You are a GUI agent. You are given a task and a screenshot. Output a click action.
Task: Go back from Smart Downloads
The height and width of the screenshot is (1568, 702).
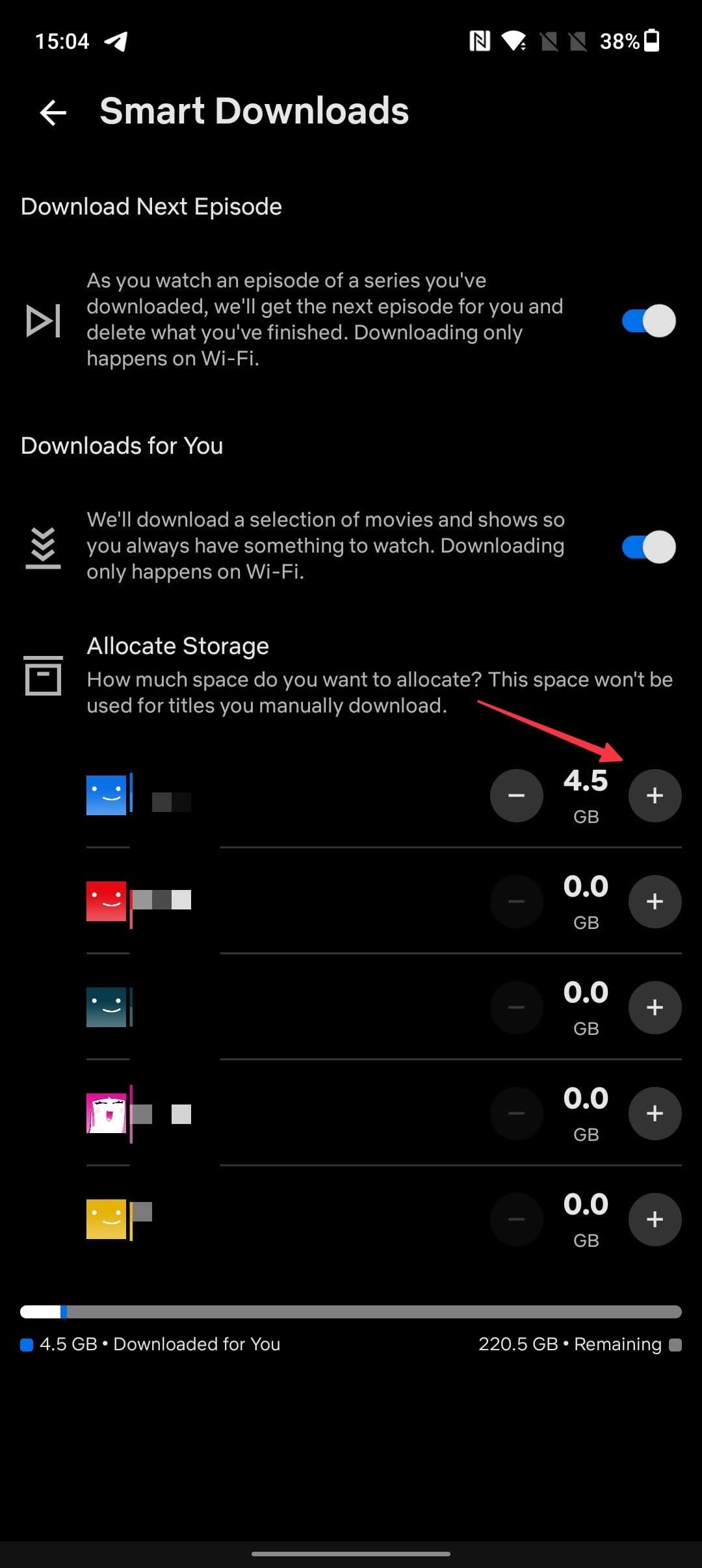point(53,112)
